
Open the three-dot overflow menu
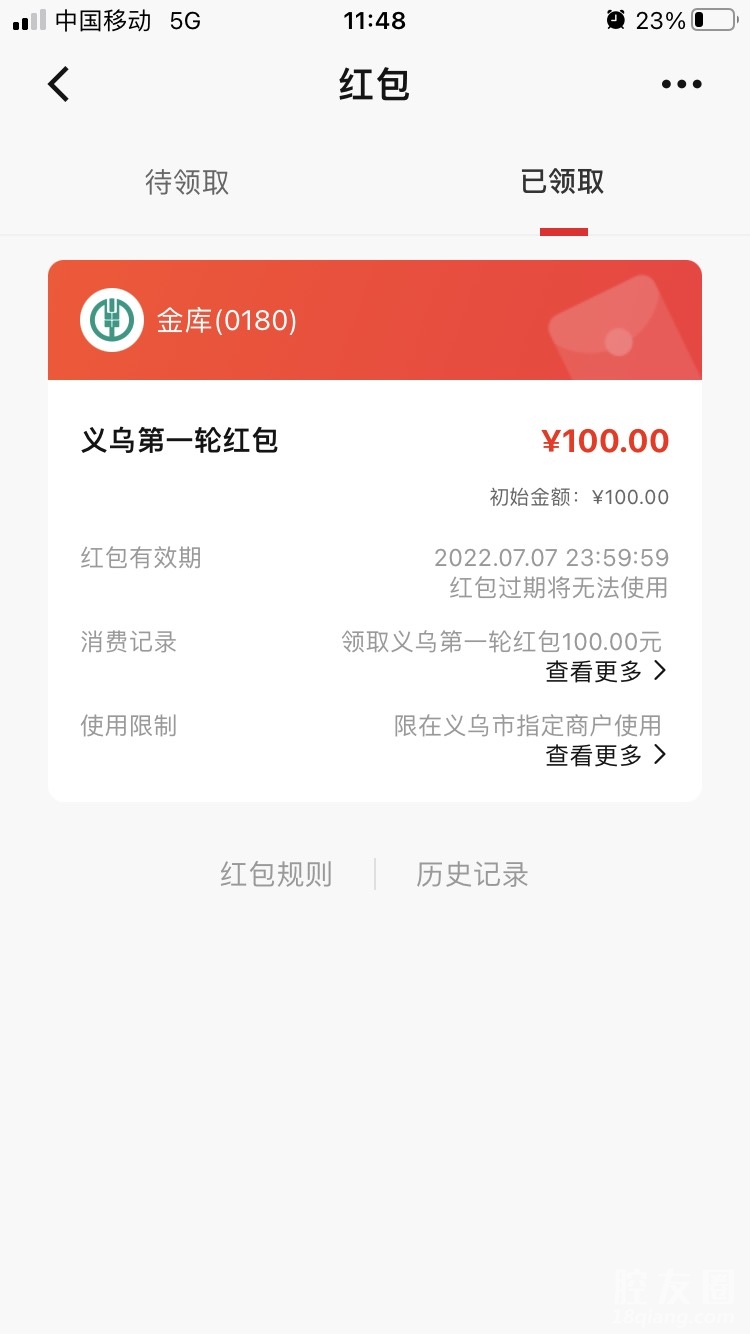(x=681, y=85)
